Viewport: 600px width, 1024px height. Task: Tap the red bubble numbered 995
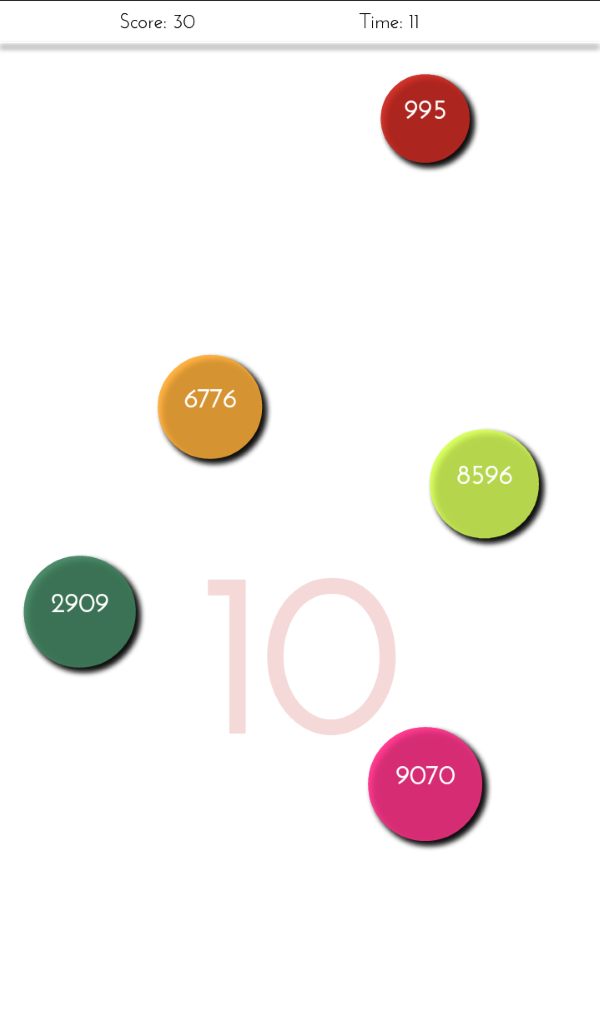425,117
